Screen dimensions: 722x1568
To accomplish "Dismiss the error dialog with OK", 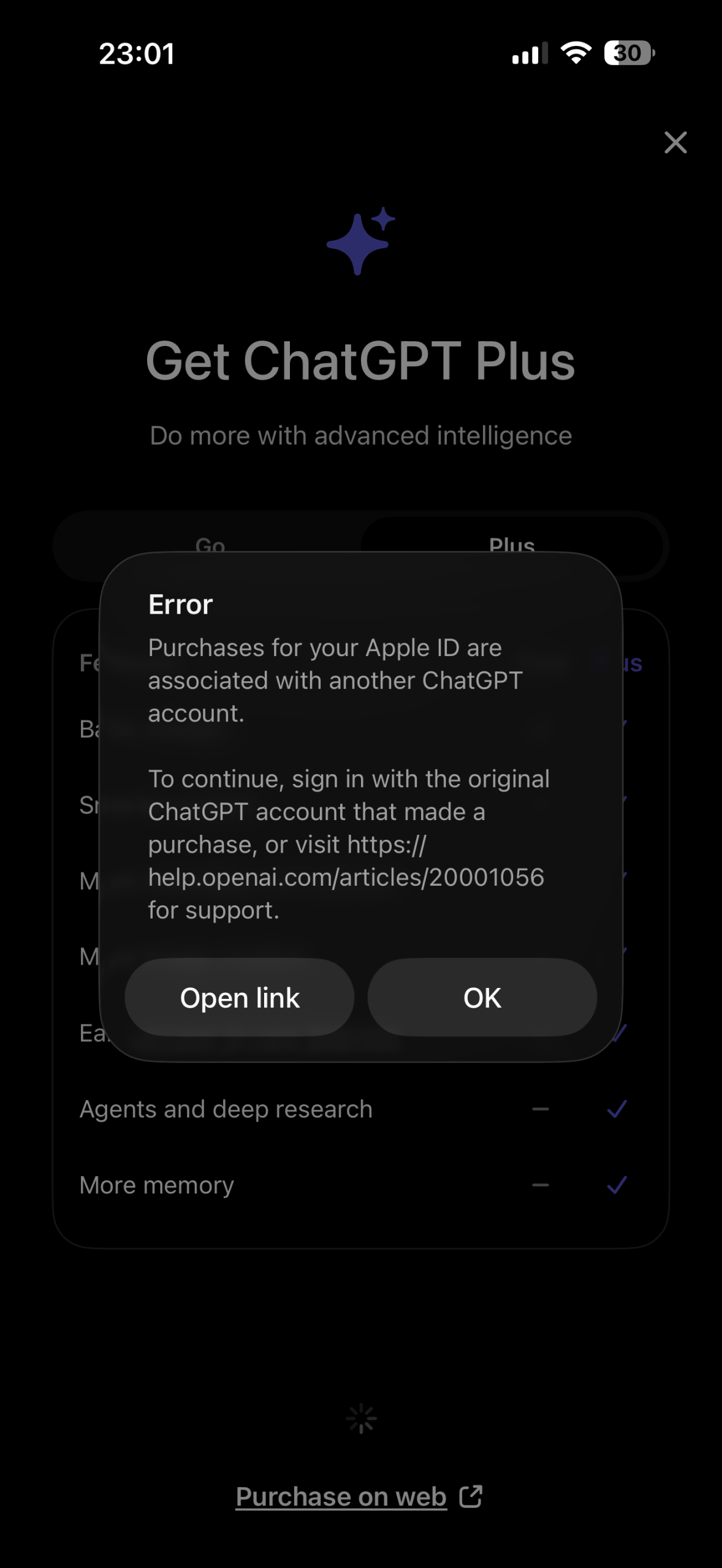I will click(x=482, y=997).
